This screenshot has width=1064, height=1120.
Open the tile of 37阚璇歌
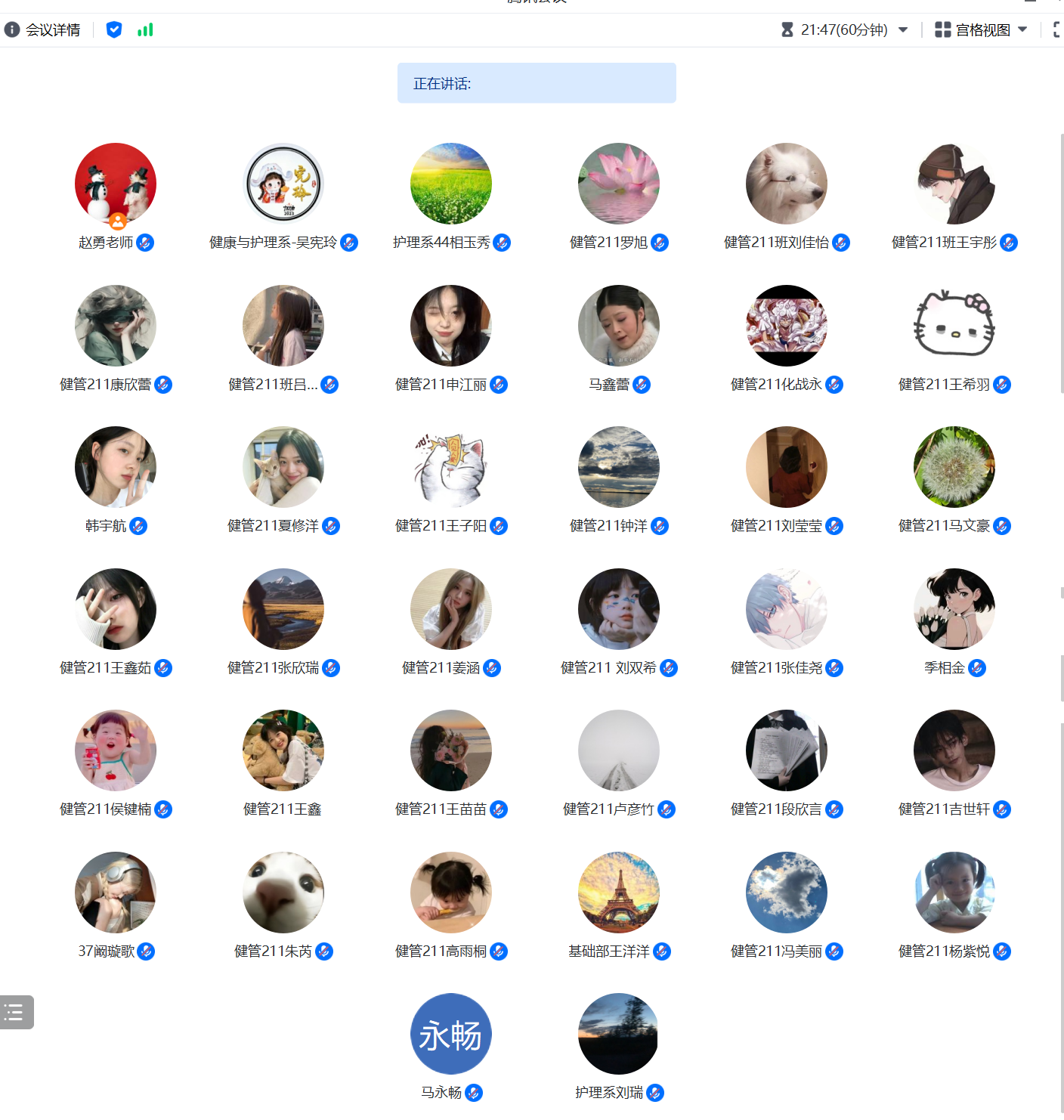116,893
